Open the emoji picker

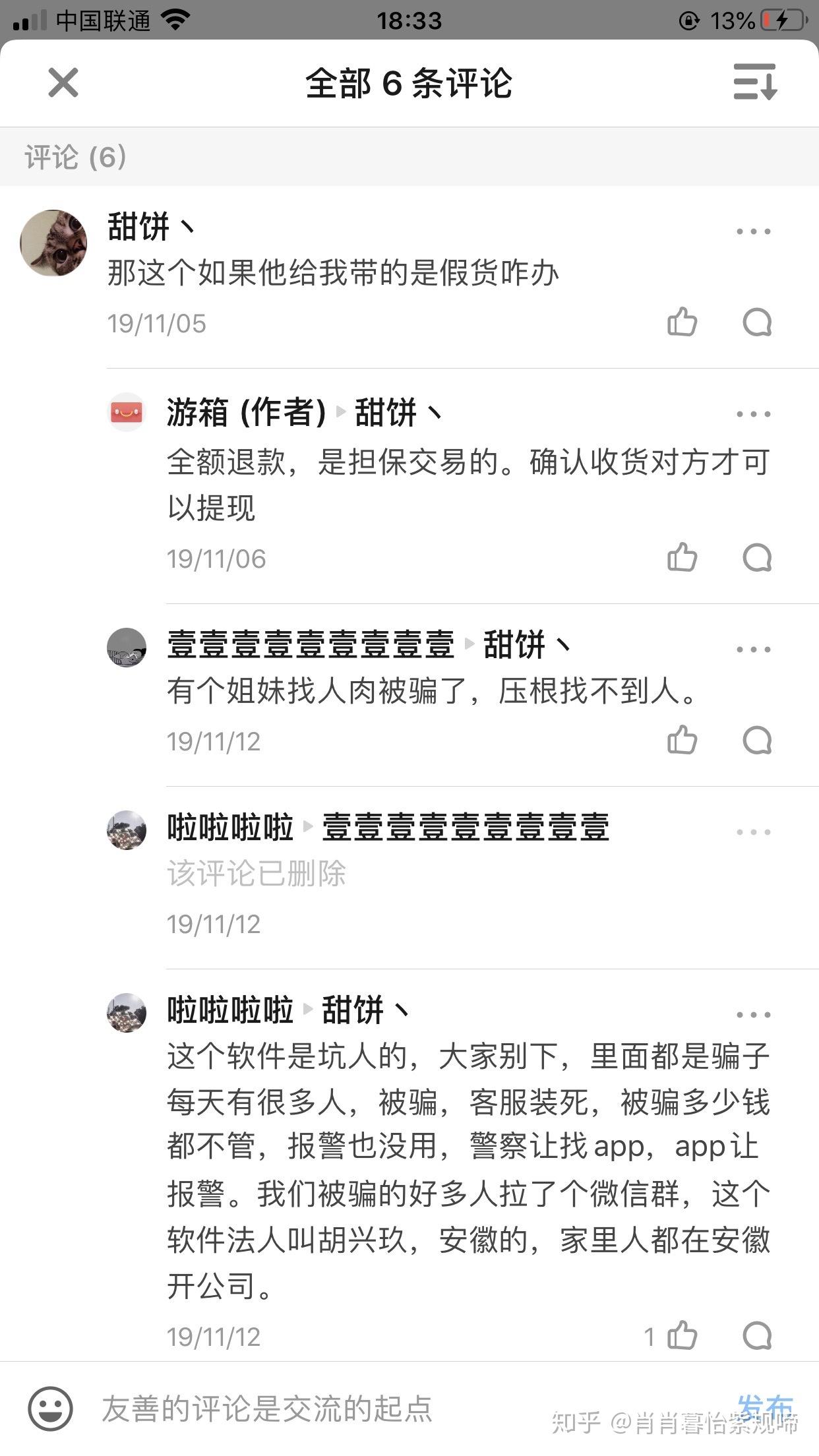tap(50, 1409)
